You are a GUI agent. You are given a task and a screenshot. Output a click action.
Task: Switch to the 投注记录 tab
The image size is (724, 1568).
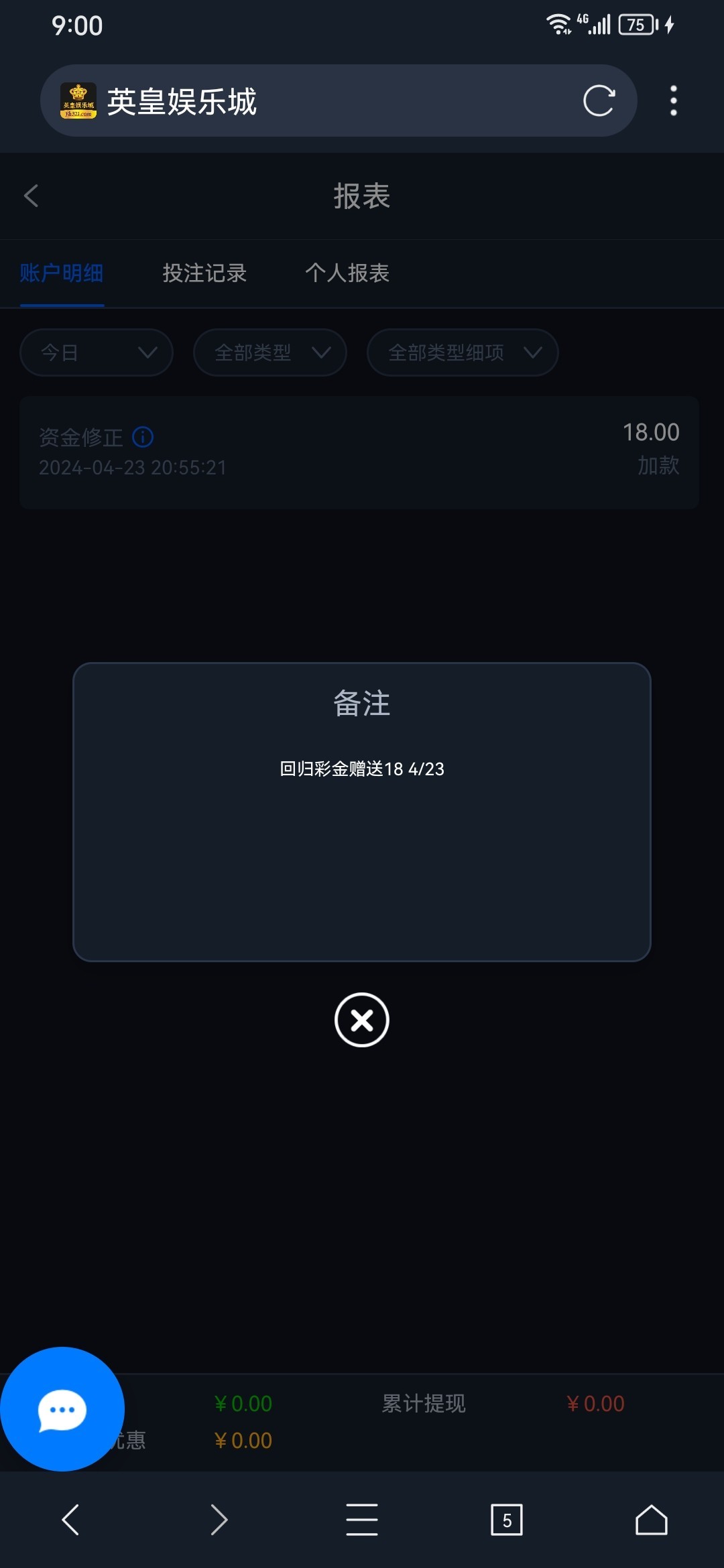point(204,273)
